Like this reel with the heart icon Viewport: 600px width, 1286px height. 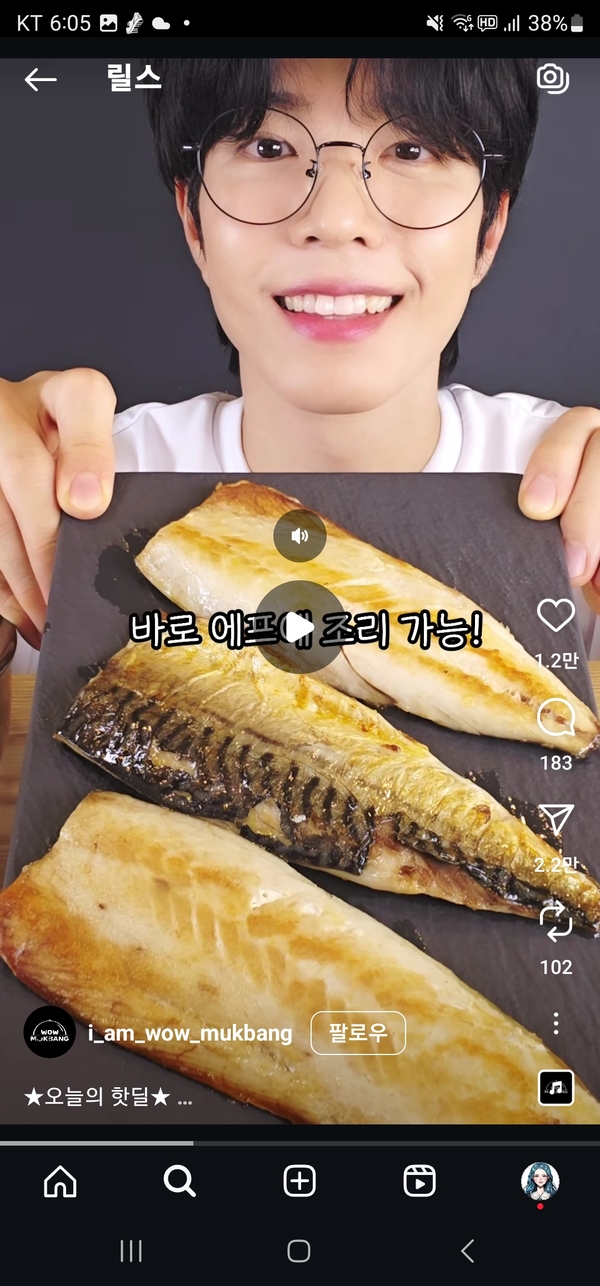click(556, 615)
